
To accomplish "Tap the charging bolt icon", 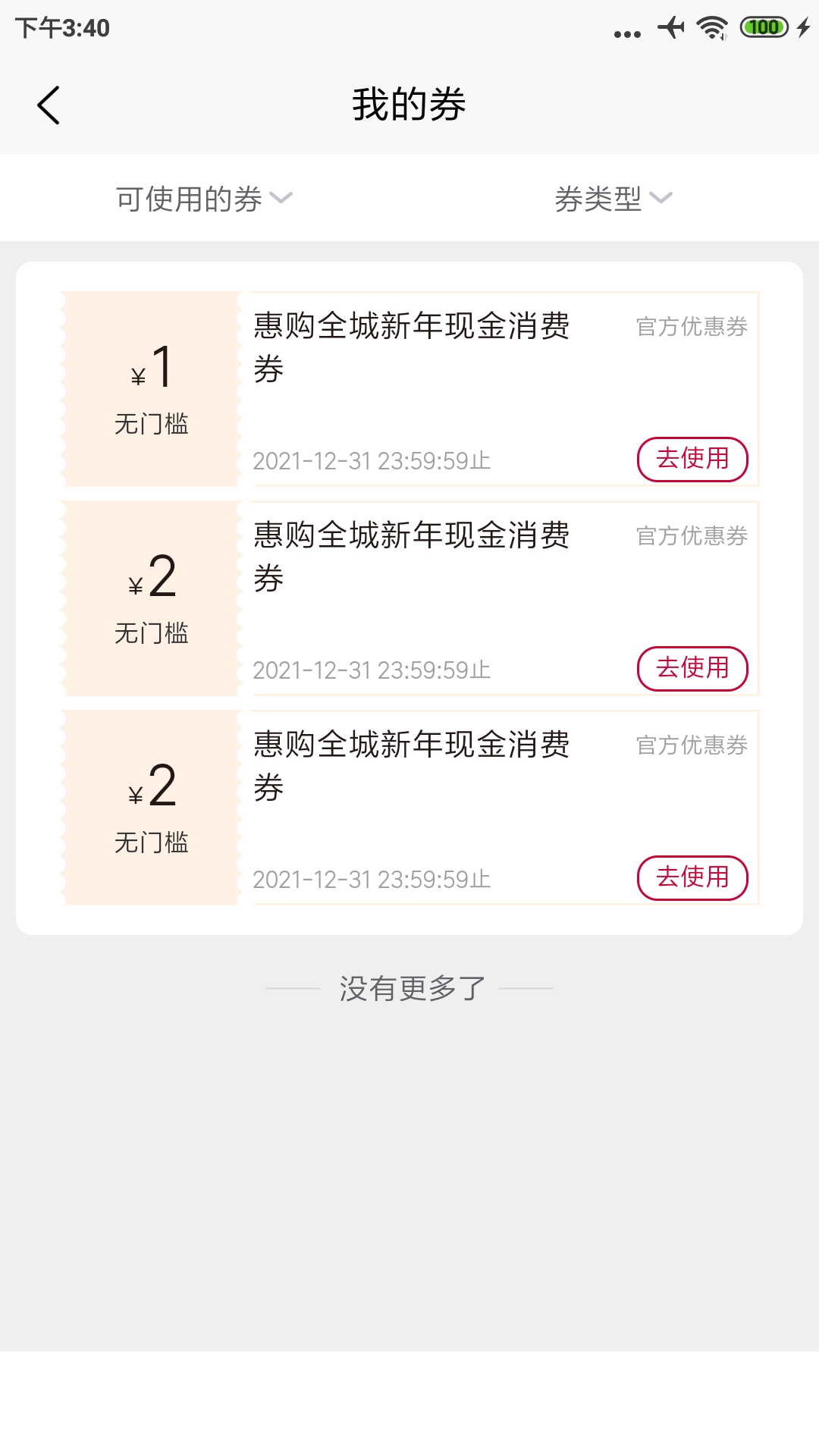I will point(803,26).
